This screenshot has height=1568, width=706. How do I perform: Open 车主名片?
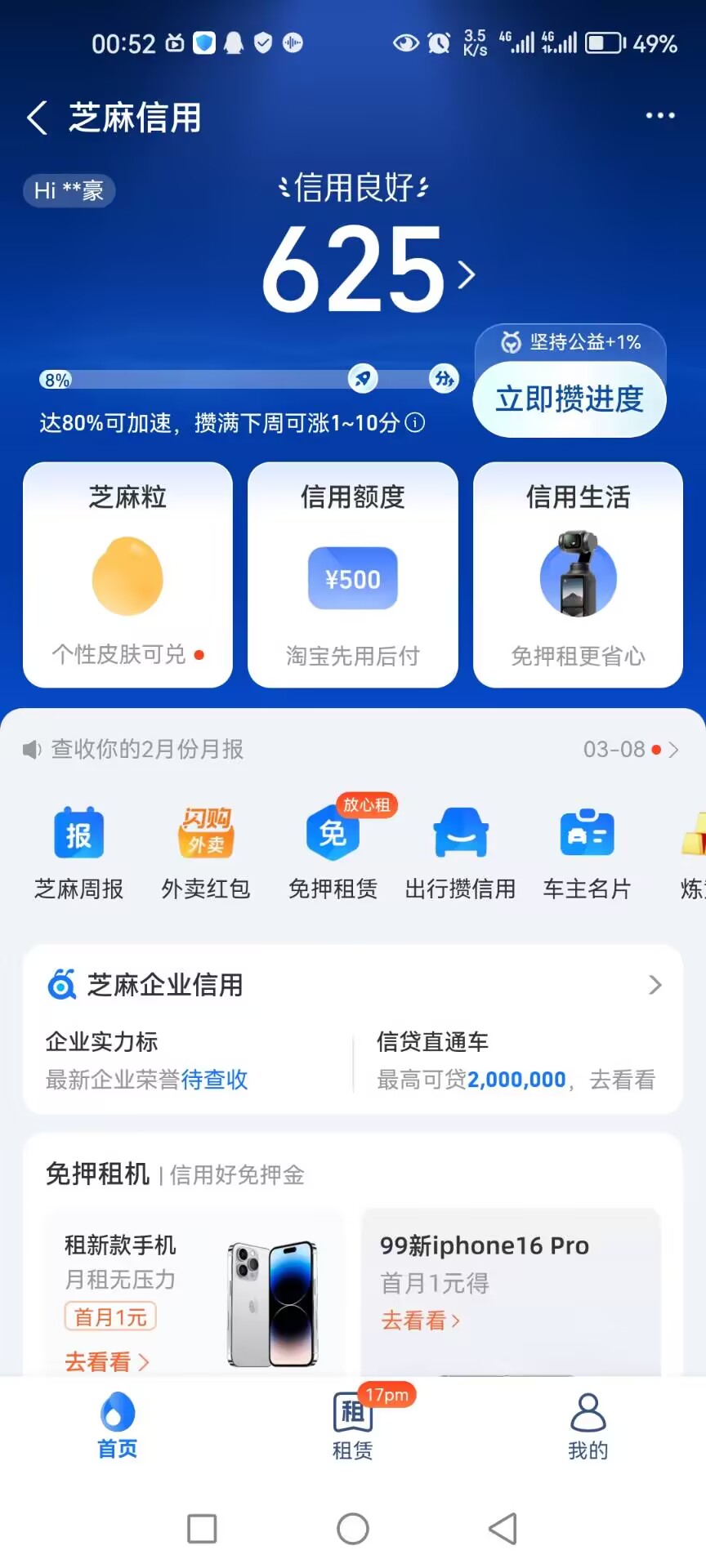(x=587, y=853)
